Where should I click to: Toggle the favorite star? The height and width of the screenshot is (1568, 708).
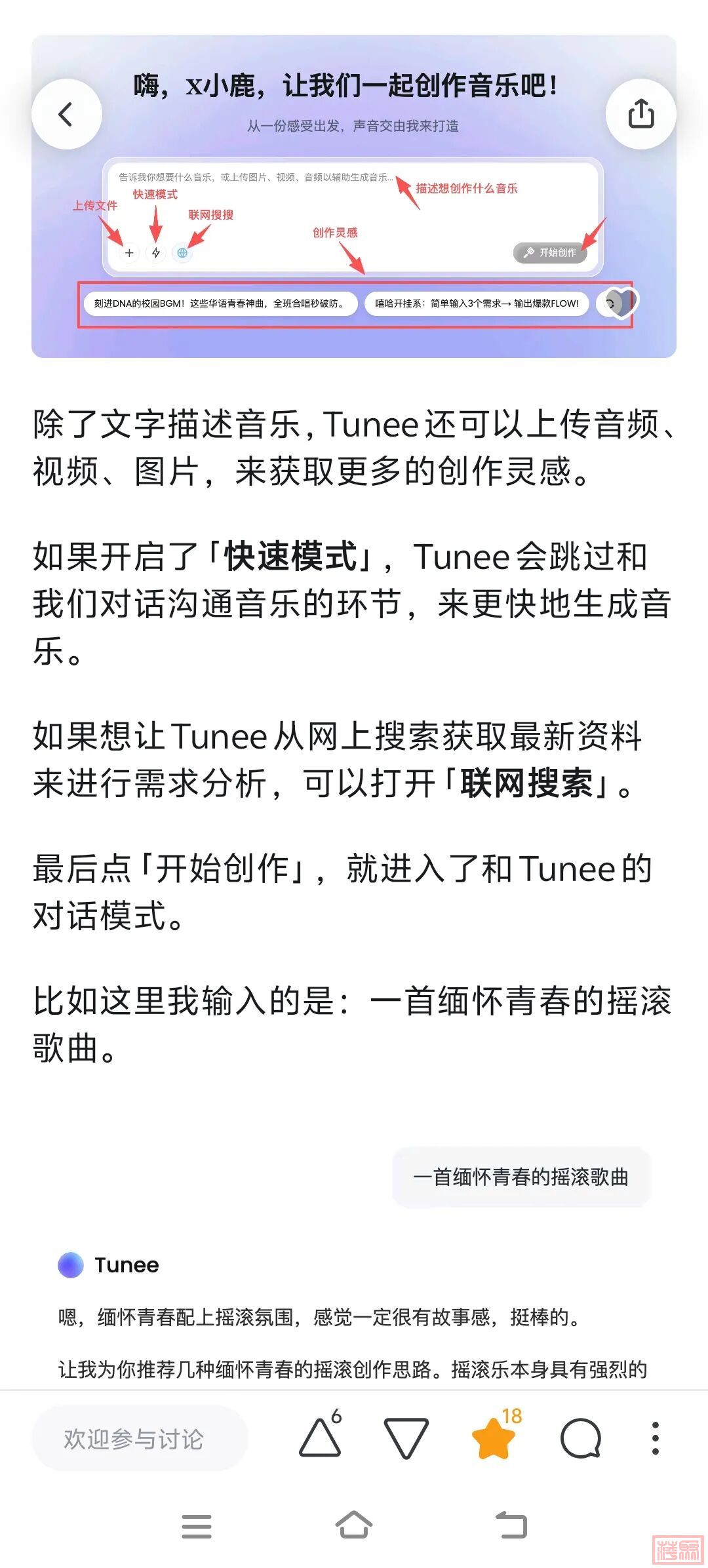pos(493,1439)
